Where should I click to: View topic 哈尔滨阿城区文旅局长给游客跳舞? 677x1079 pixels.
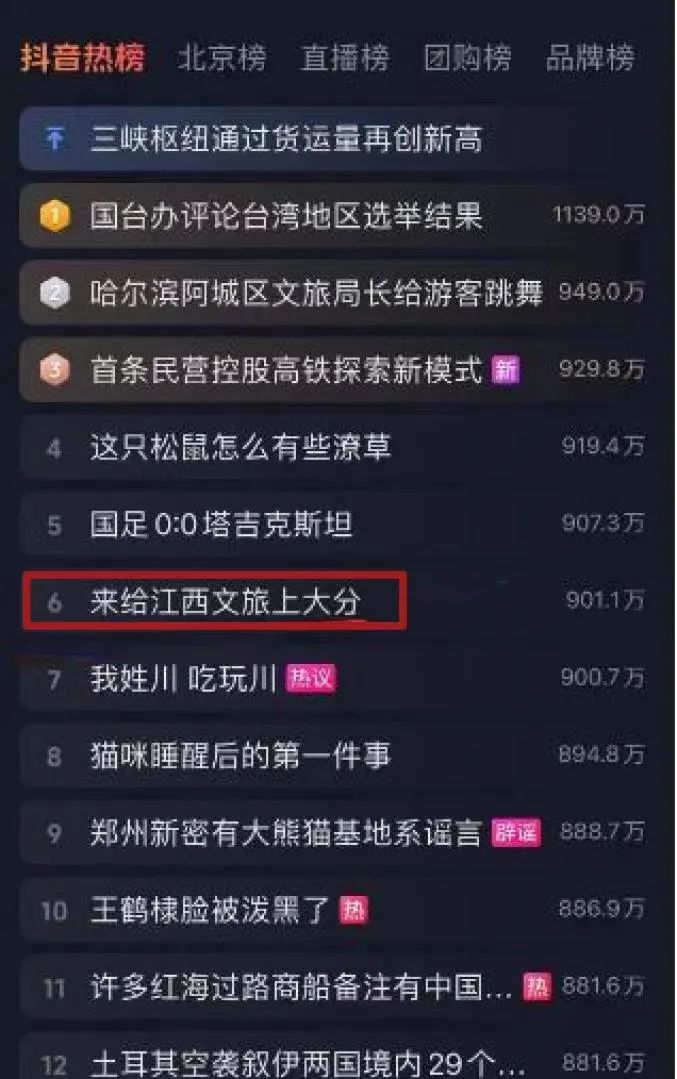pos(316,293)
